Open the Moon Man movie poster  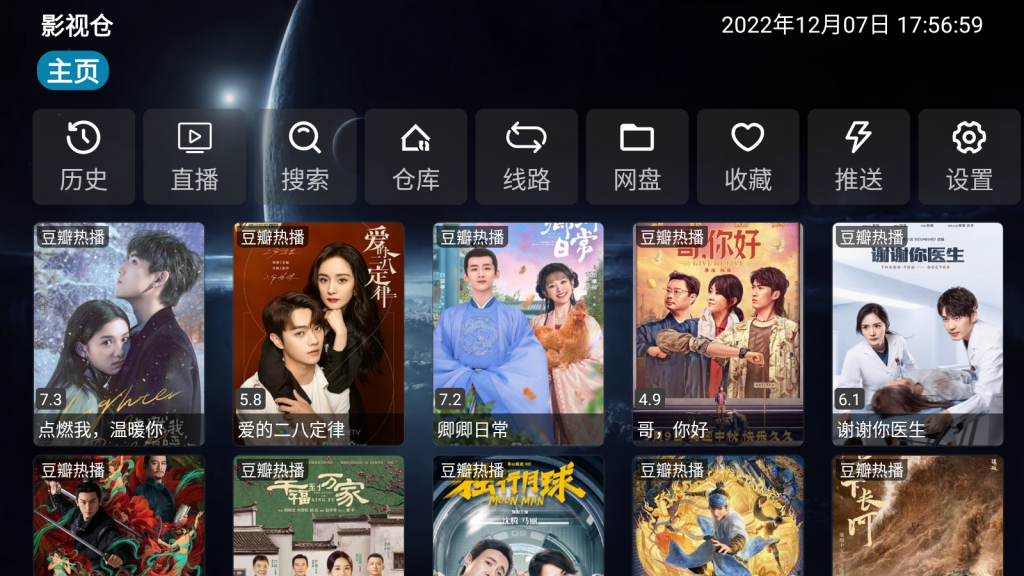[519, 516]
